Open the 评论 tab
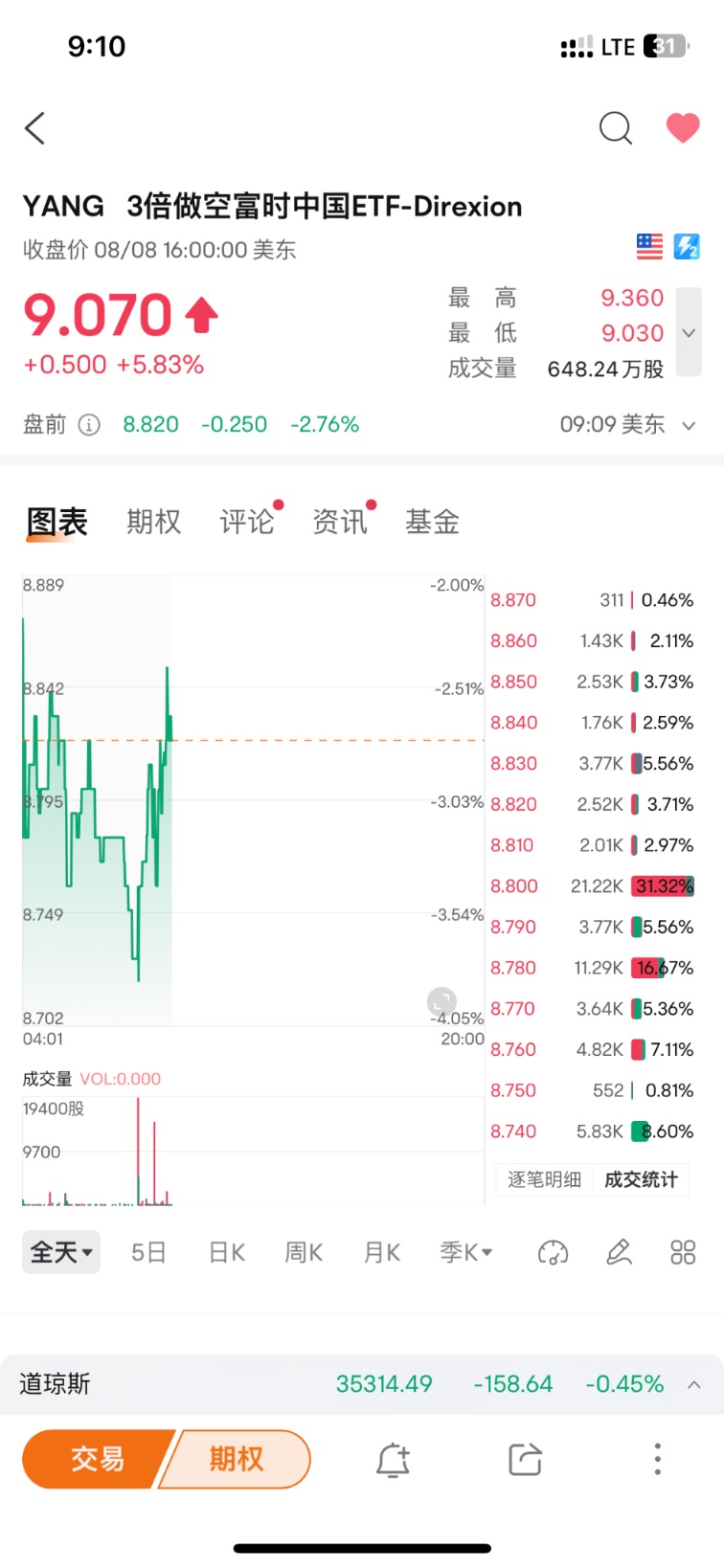Image resolution: width=724 pixels, height=1568 pixels. coord(246,522)
